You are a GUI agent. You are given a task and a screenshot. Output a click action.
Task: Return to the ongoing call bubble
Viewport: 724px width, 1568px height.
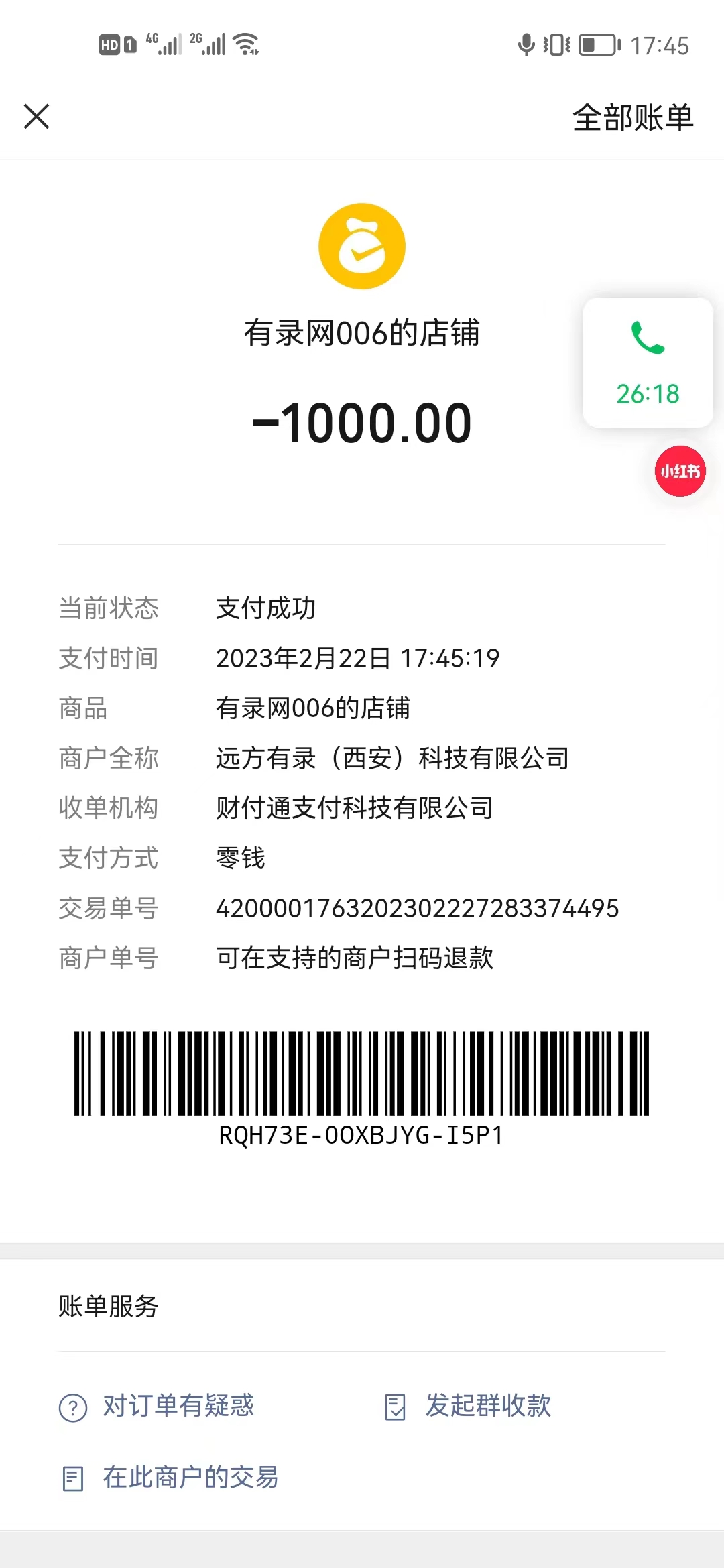tap(648, 363)
